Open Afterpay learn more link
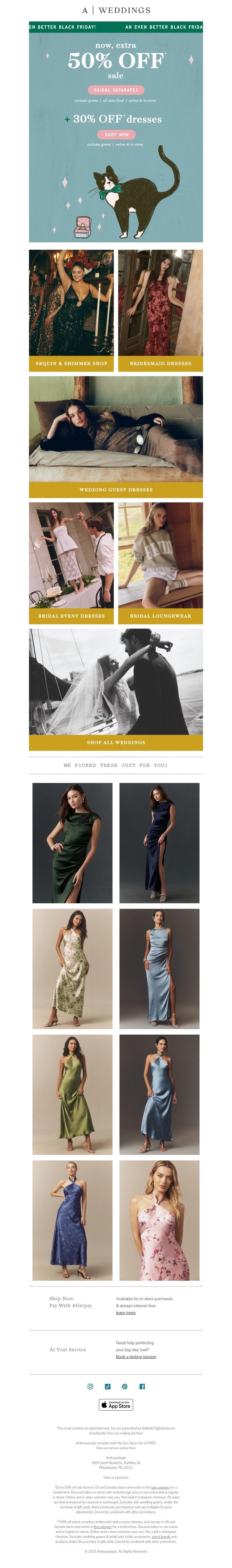Screen dimensions: 232x1568 (126, 1313)
